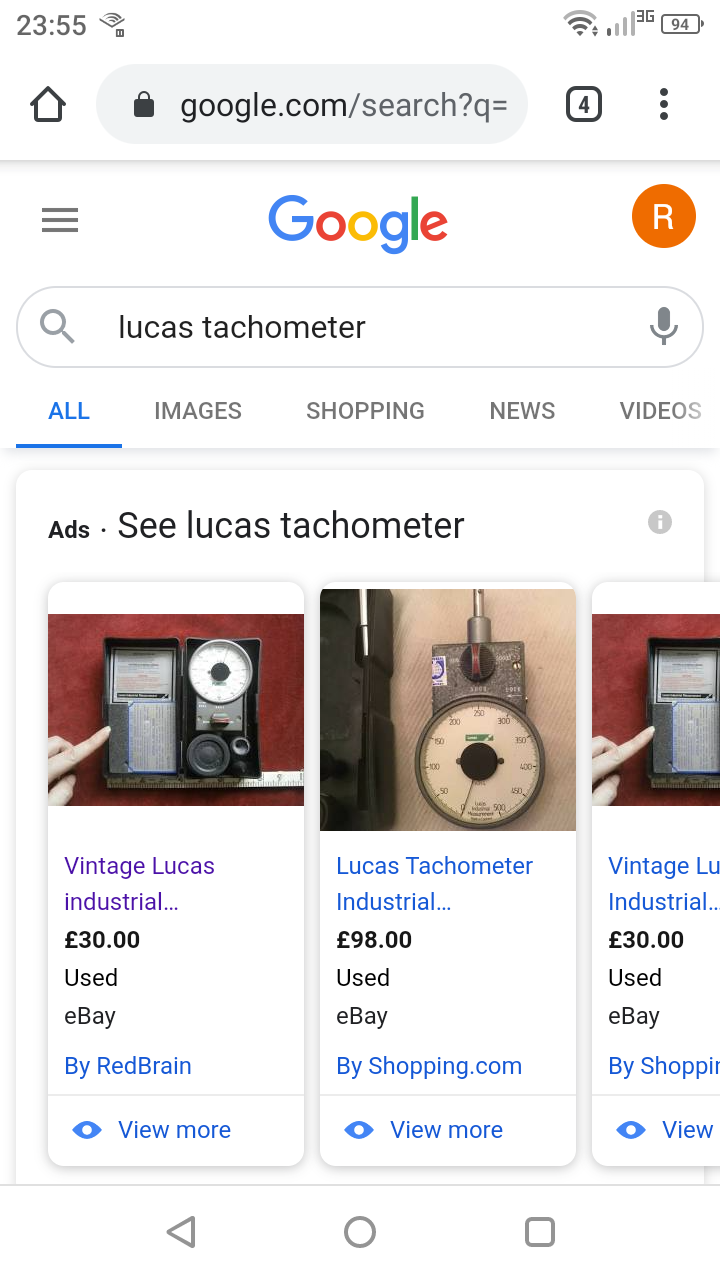Image resolution: width=720 pixels, height=1280 pixels.
Task: Open Chrome's three-dot overflow menu
Action: coord(664,104)
